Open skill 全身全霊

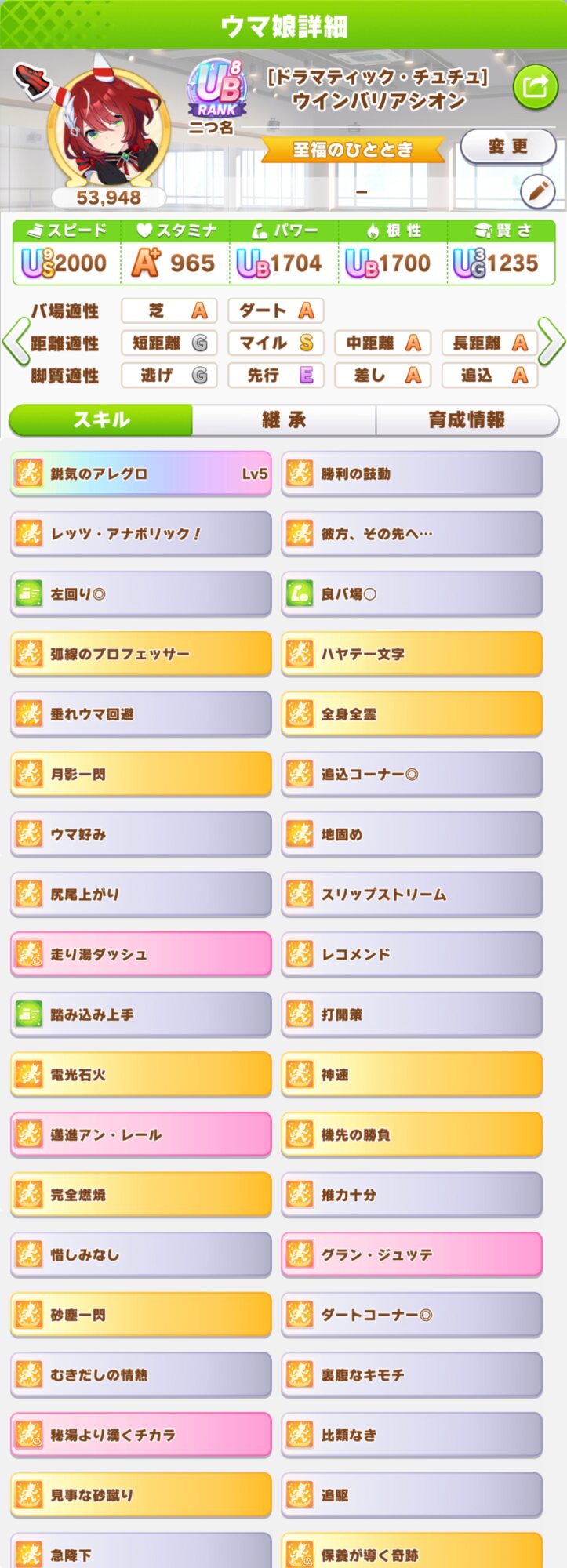tap(412, 714)
